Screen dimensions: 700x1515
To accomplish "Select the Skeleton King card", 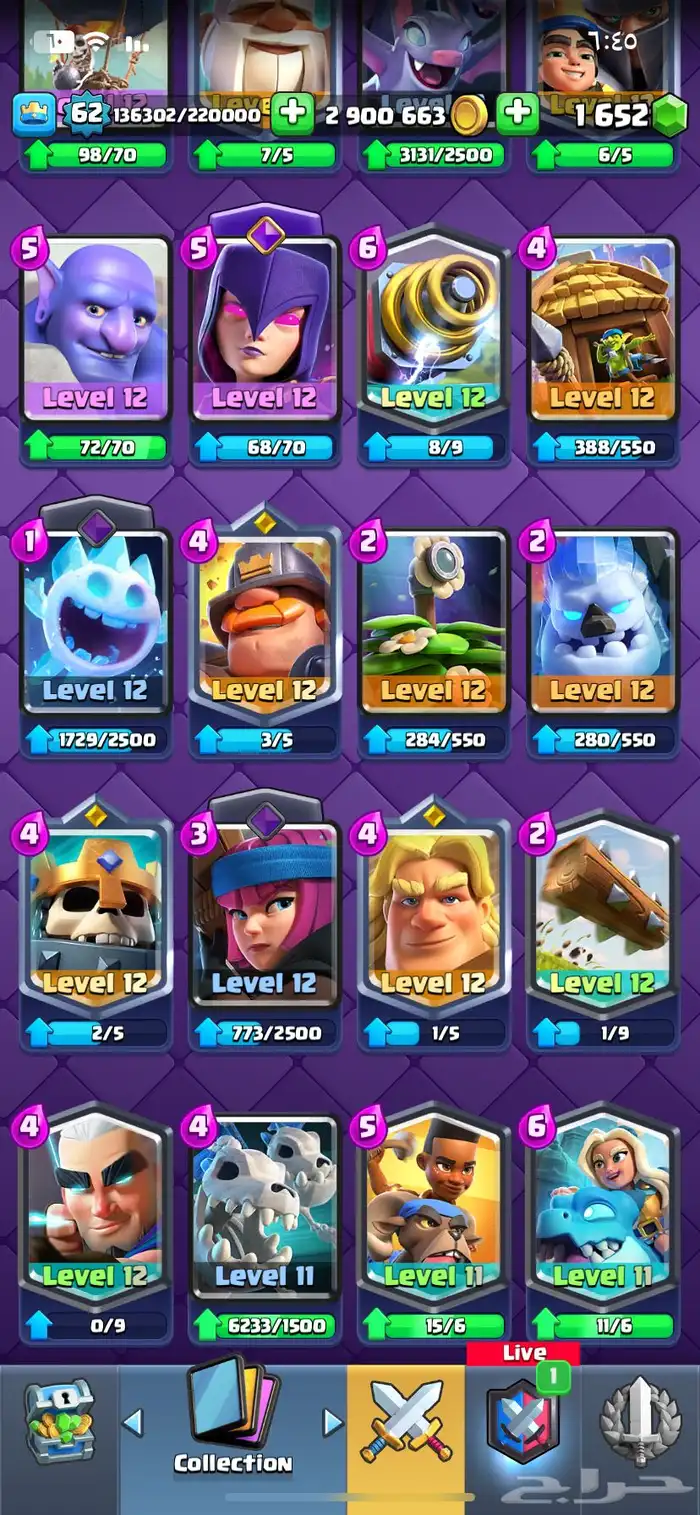I will tap(95, 910).
